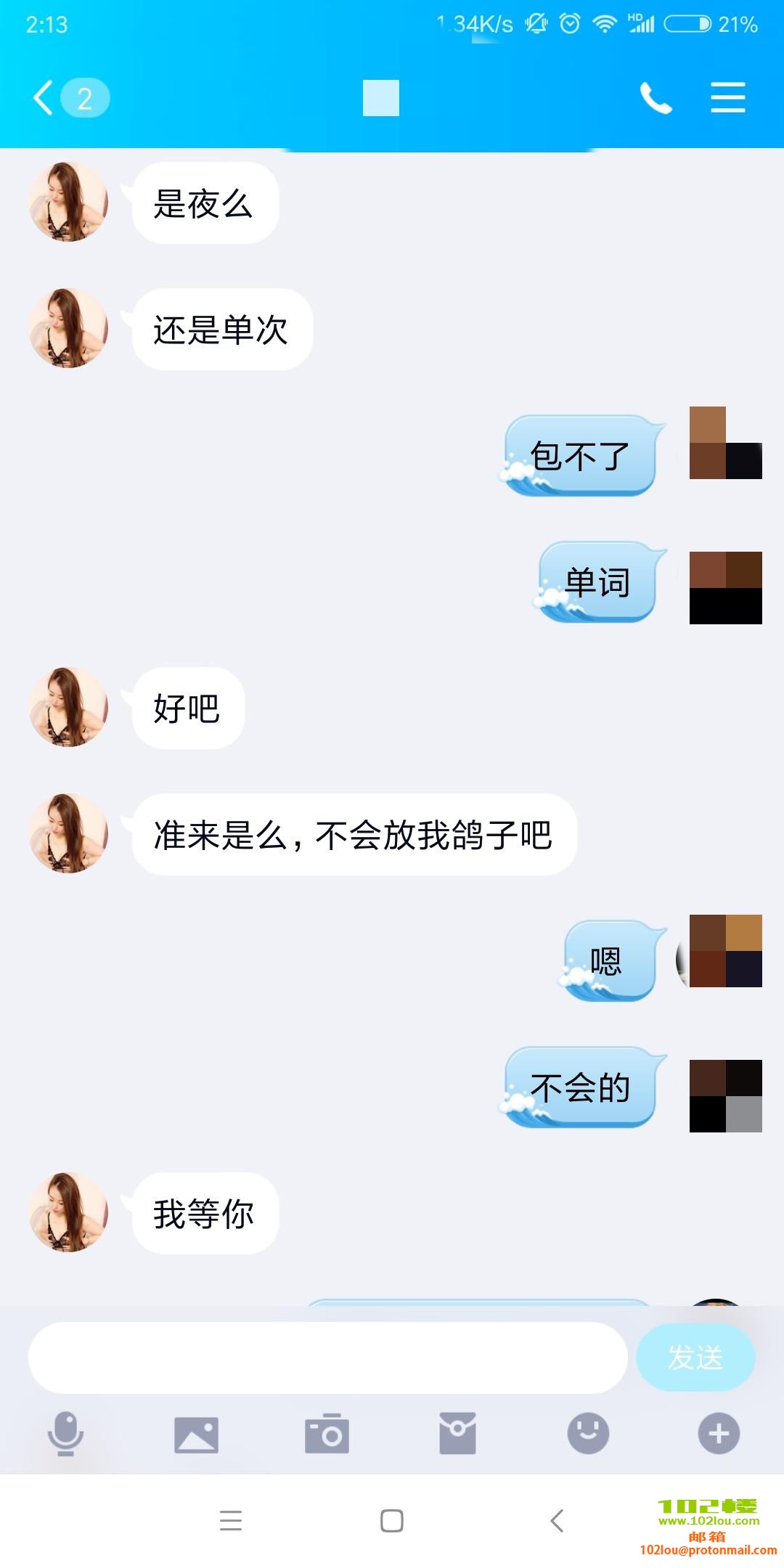Open the photo gallery picker icon
The height and width of the screenshot is (1568, 784).
coord(197,1434)
